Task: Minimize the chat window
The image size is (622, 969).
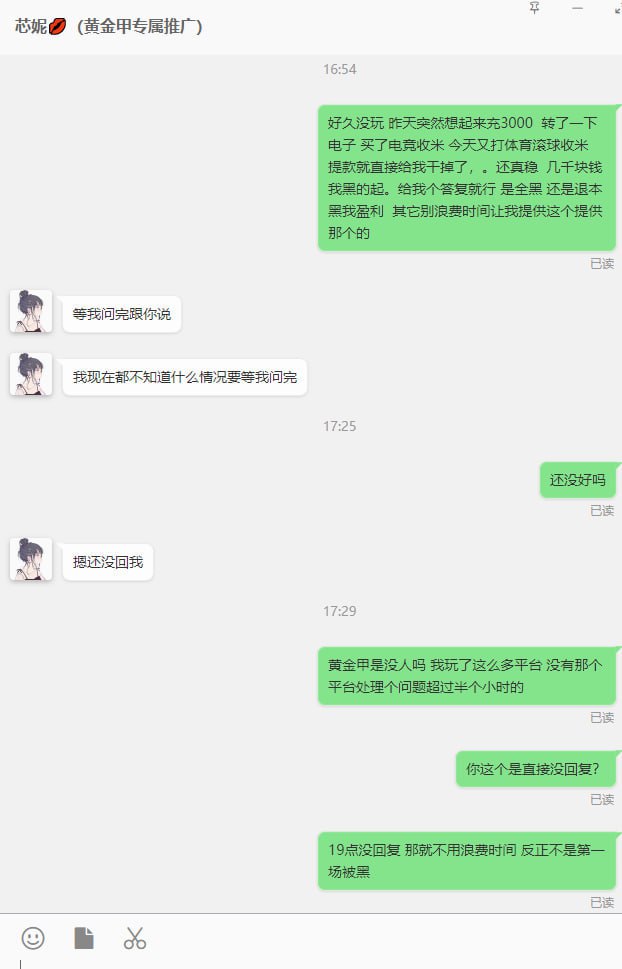Action: (577, 8)
